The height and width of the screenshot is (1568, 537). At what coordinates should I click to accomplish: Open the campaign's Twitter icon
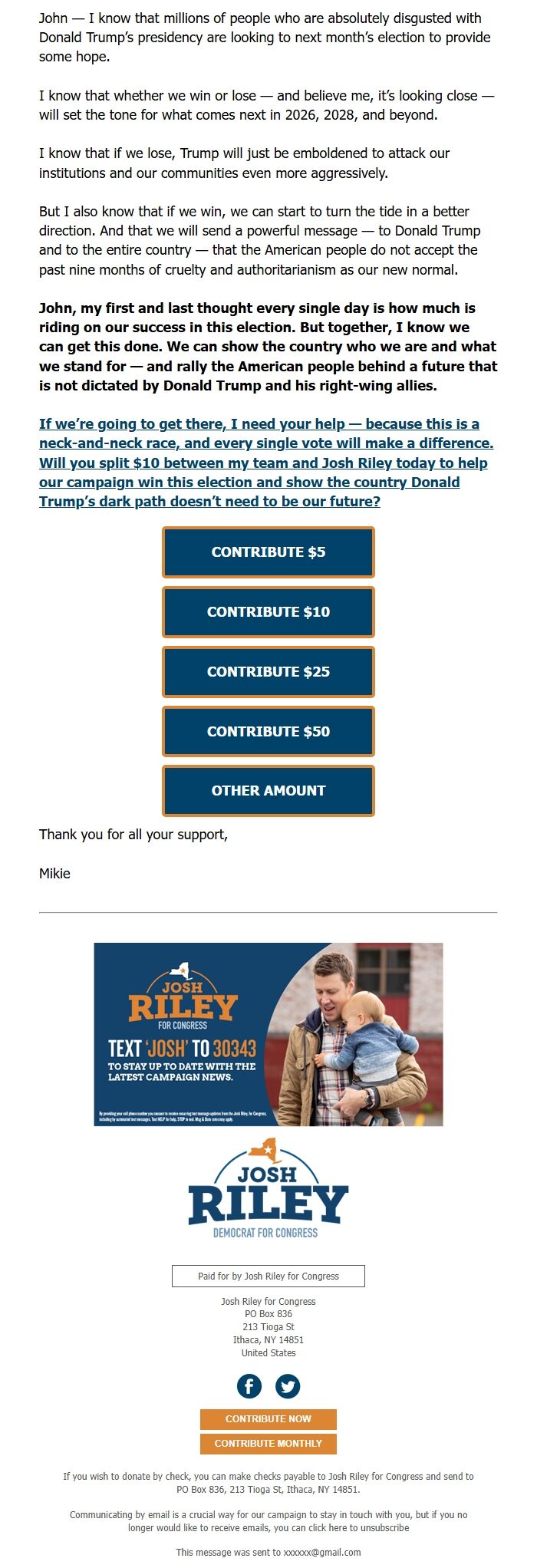coord(288,1386)
